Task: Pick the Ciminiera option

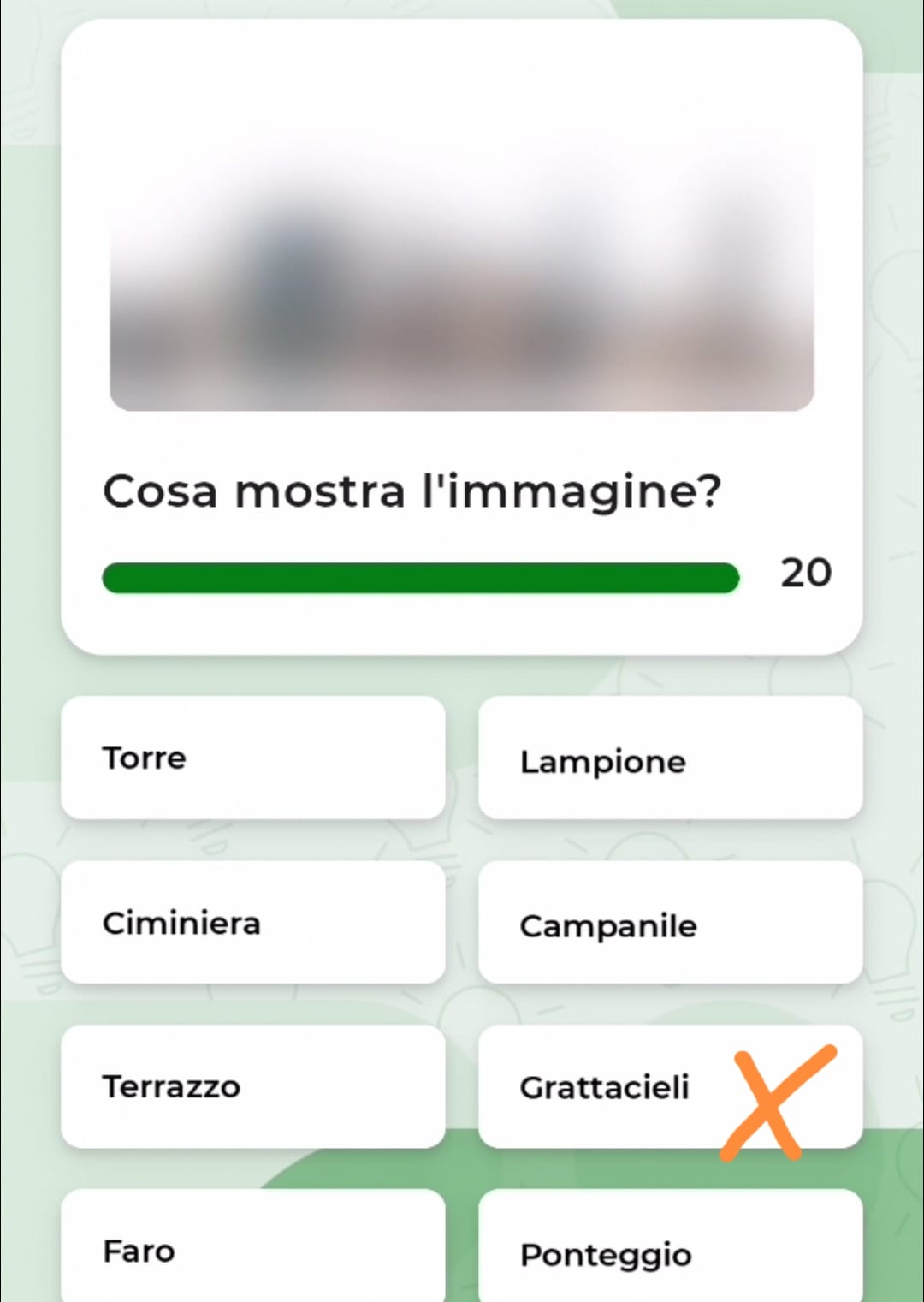Action: pyautogui.click(x=252, y=923)
